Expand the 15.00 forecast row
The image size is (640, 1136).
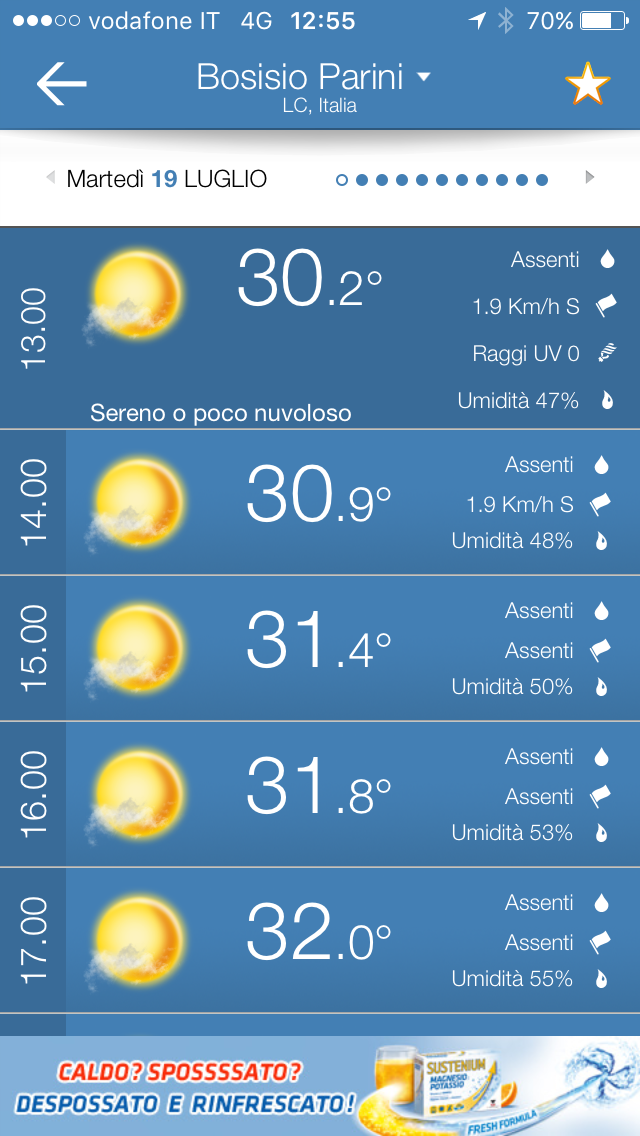[x=320, y=648]
